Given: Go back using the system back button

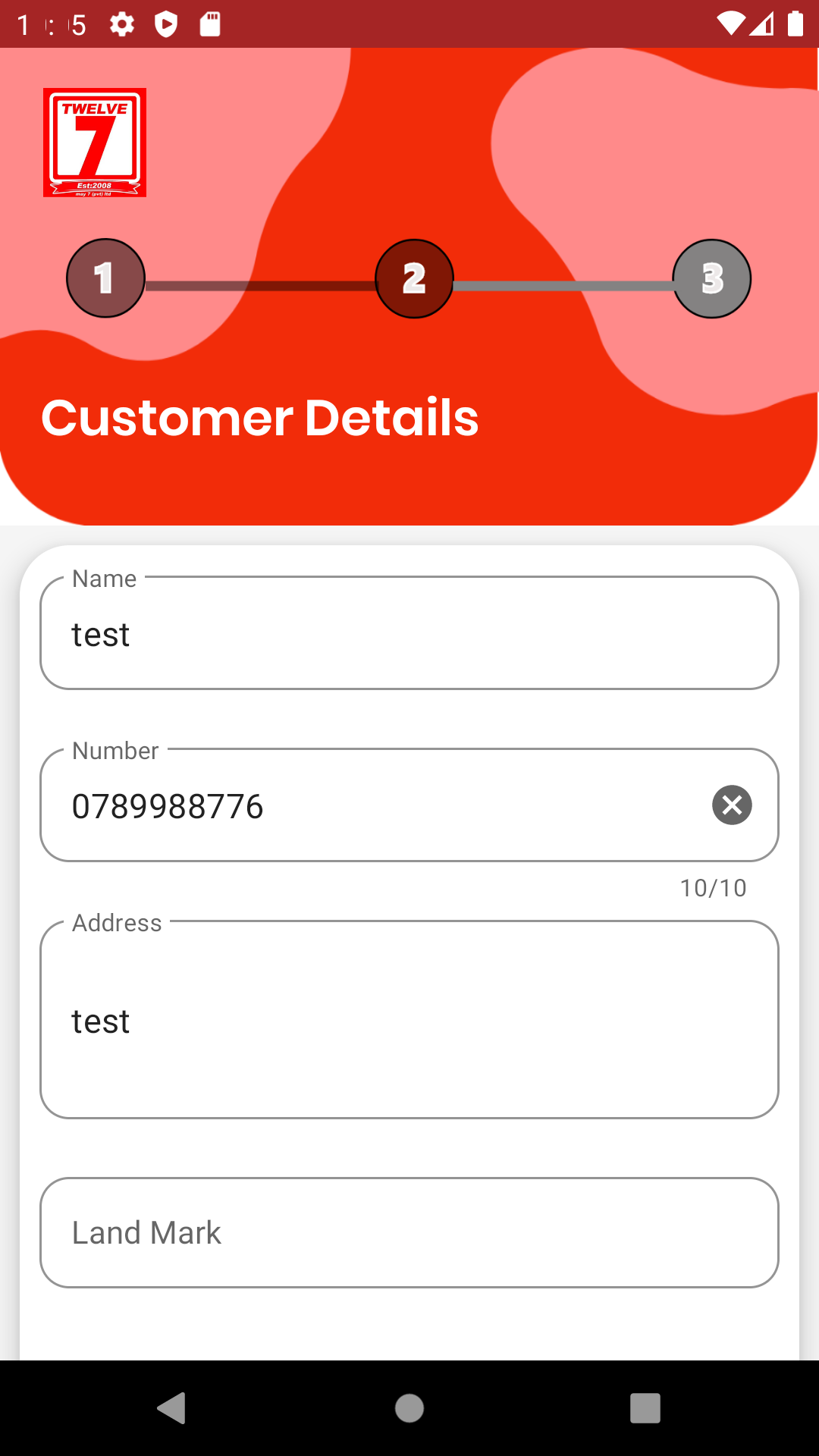Looking at the screenshot, I should click(x=172, y=1408).
